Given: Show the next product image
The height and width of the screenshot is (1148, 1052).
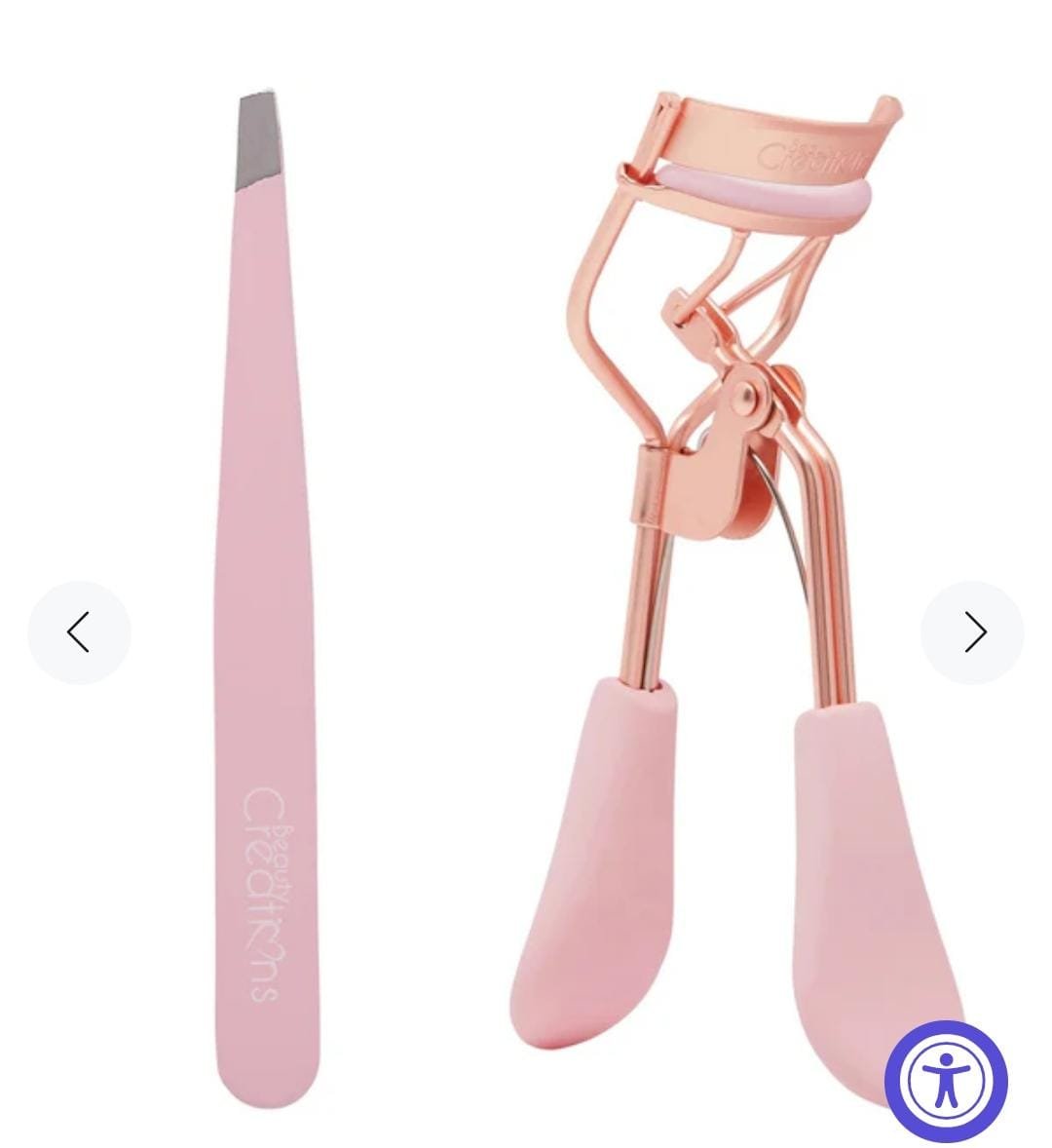Looking at the screenshot, I should (972, 632).
